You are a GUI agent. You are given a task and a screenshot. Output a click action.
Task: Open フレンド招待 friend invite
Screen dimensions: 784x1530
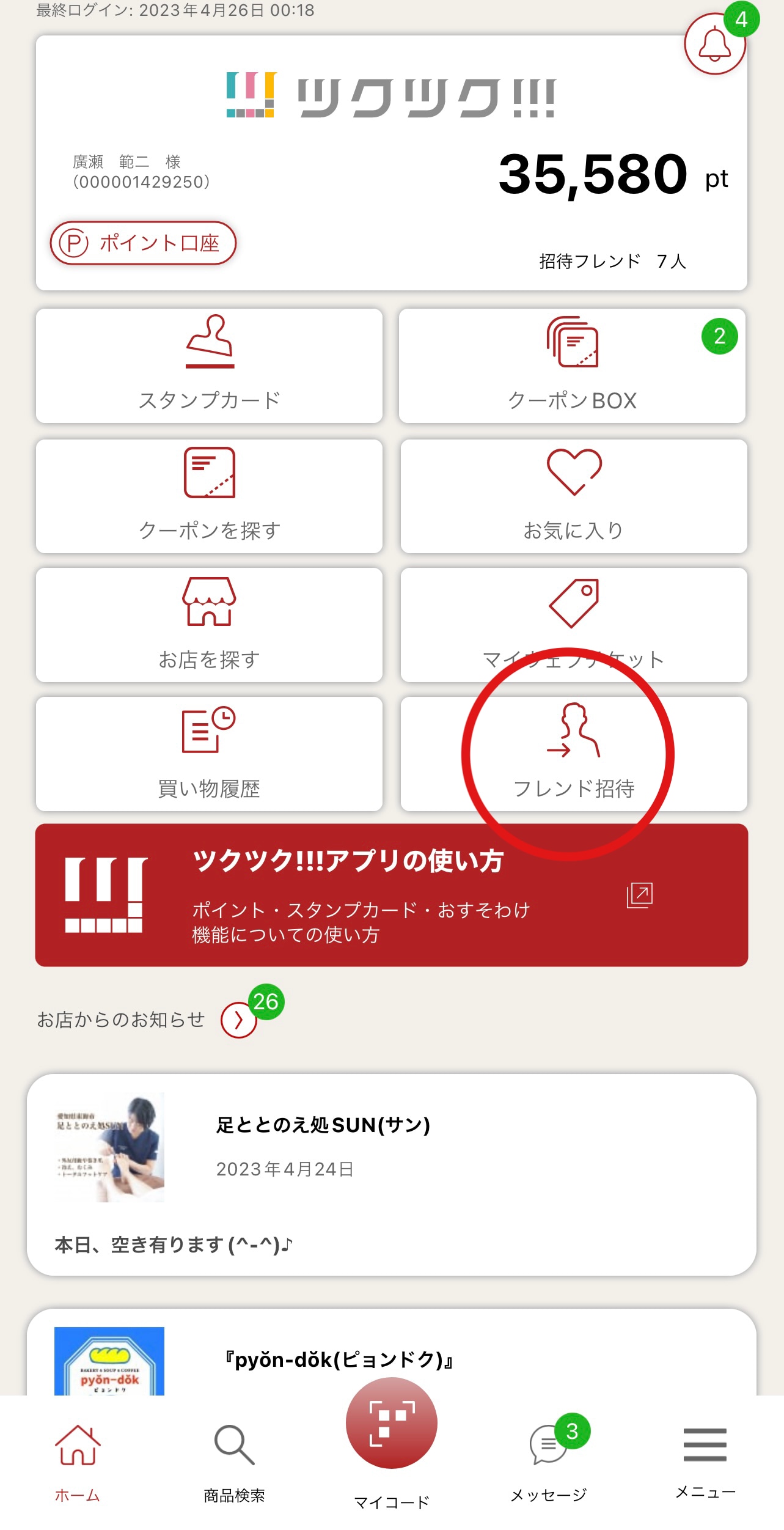coord(573,754)
